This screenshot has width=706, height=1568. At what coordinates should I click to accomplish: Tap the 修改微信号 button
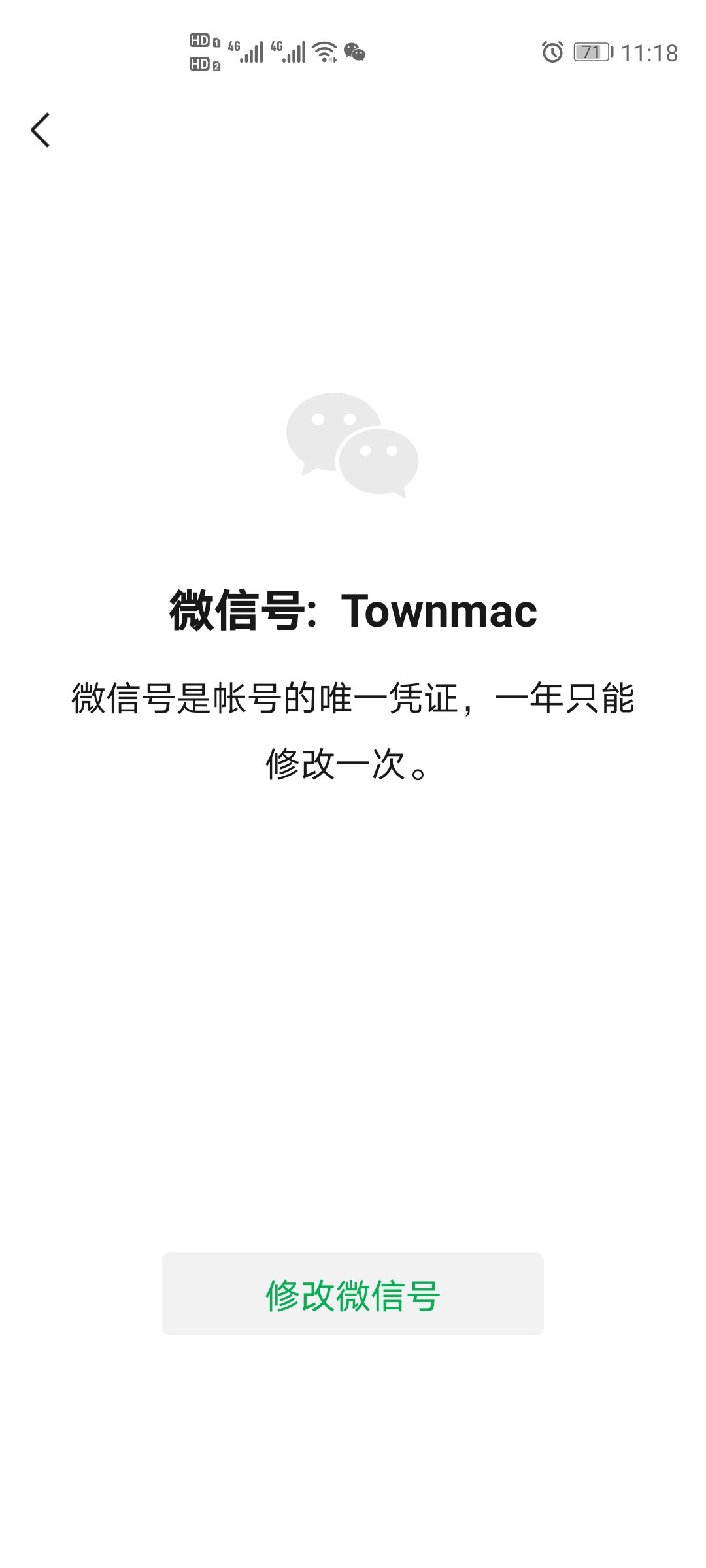352,1294
